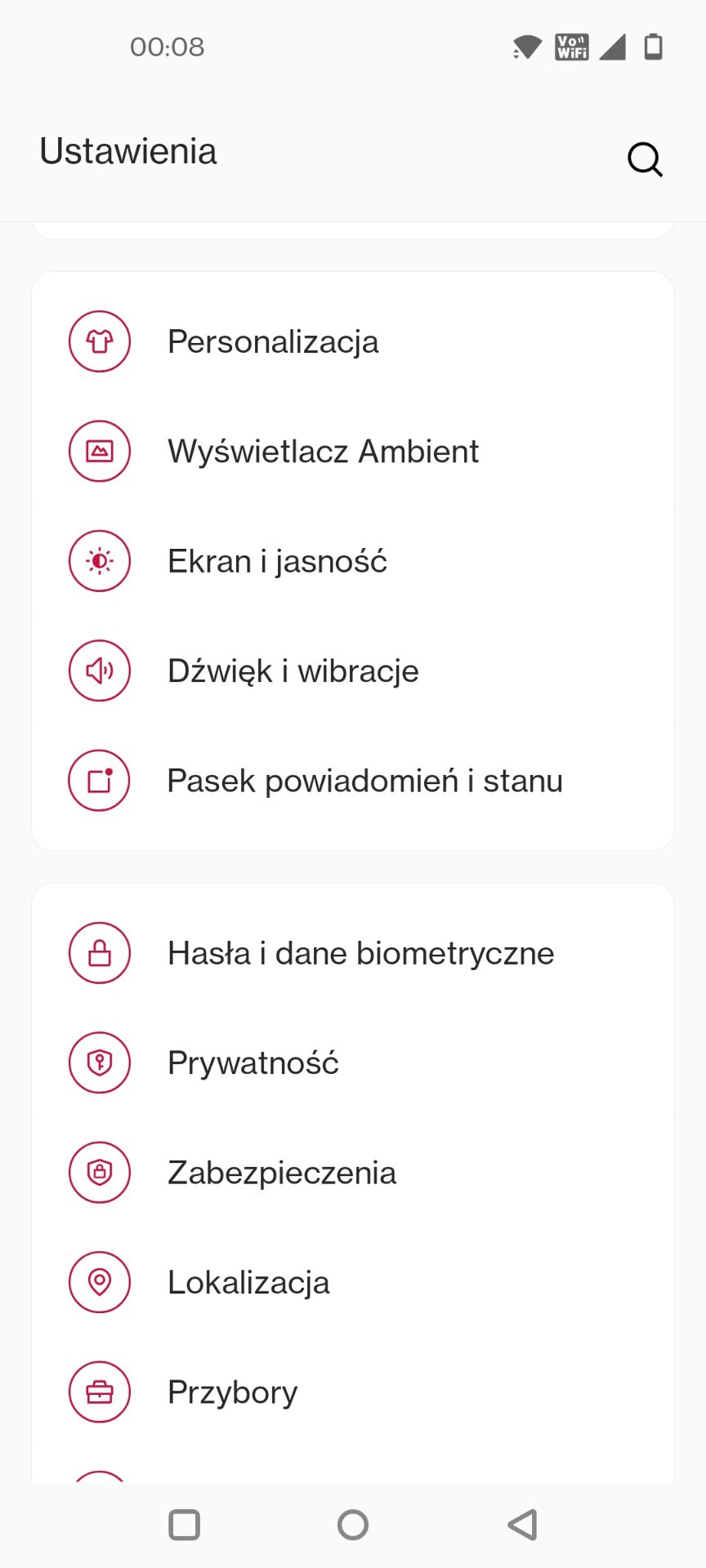Open Personalizacja settings
Image resolution: width=706 pixels, height=1568 pixels.
273,341
